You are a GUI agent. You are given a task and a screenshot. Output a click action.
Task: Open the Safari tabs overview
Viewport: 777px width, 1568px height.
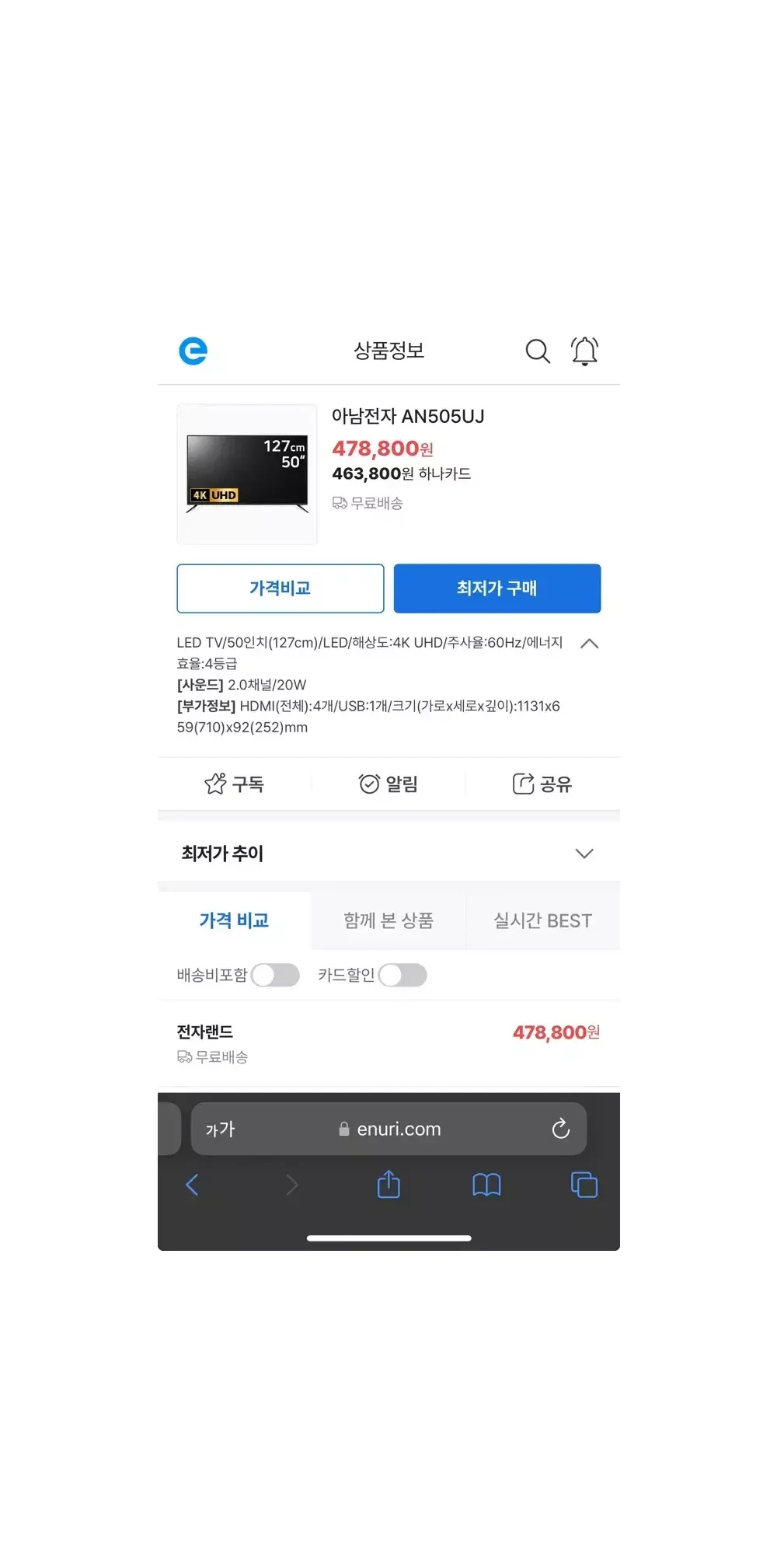[x=584, y=1185]
